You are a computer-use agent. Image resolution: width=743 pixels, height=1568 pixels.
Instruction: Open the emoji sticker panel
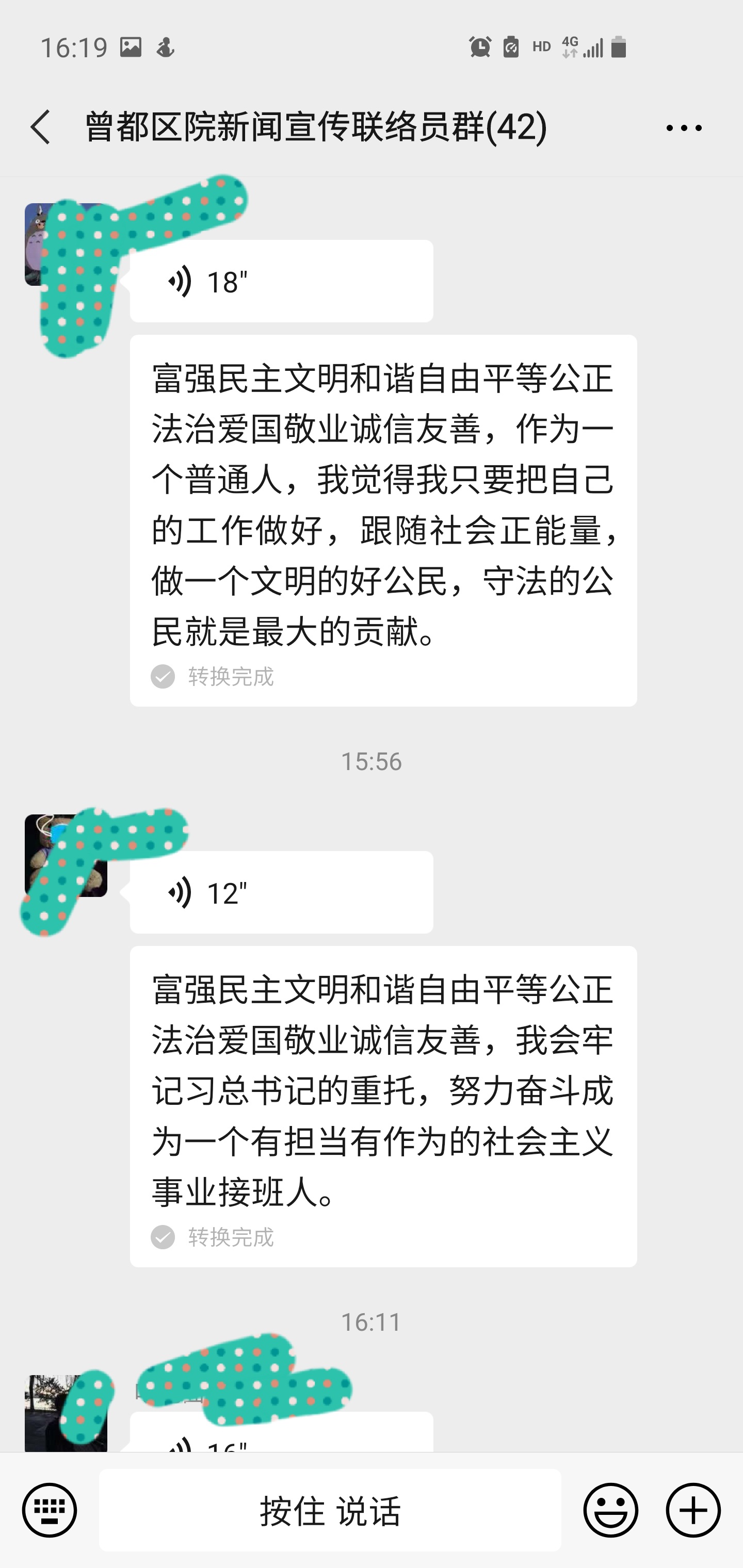point(610,1510)
